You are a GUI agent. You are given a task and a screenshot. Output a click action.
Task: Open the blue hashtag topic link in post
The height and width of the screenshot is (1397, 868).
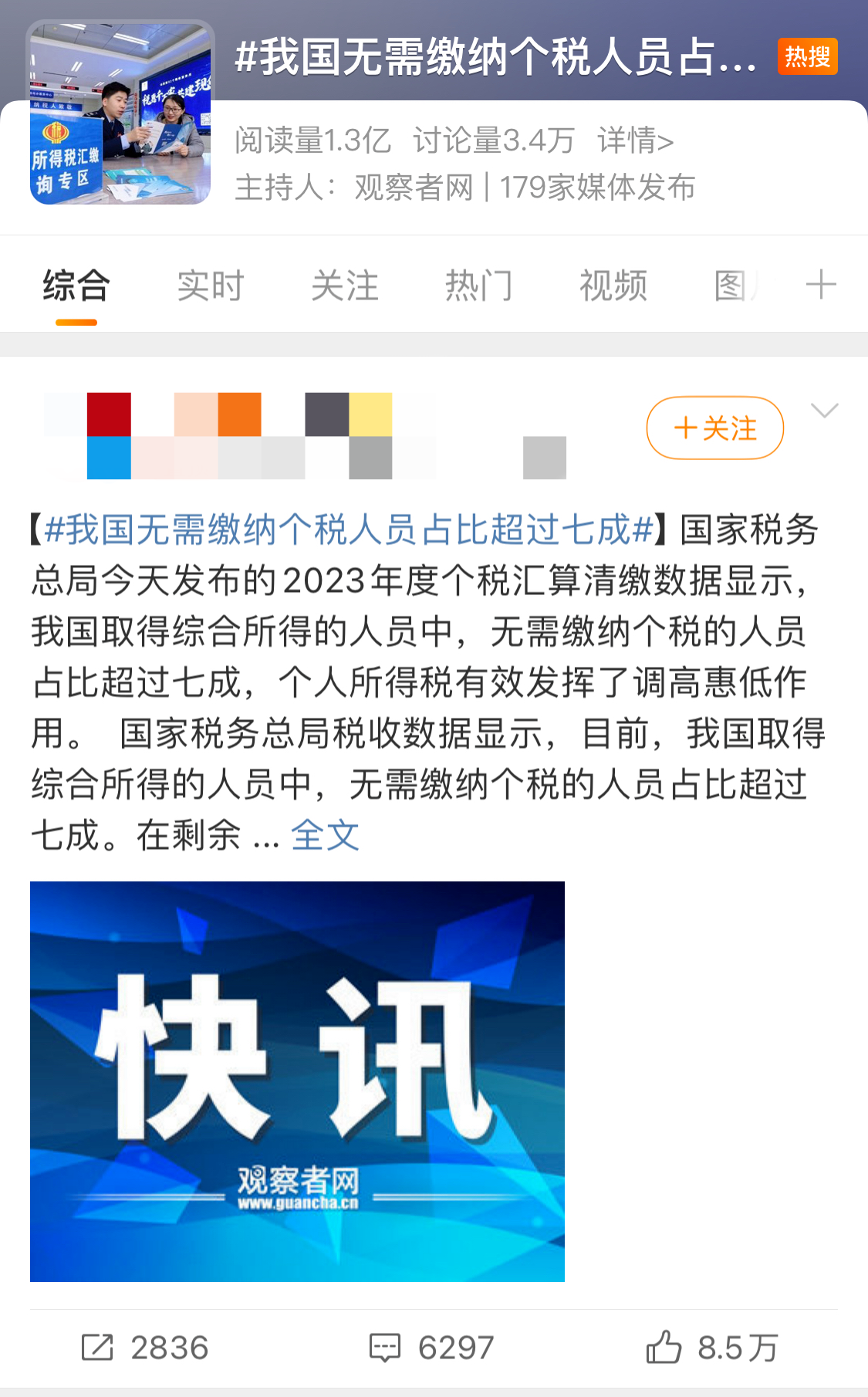349,529
